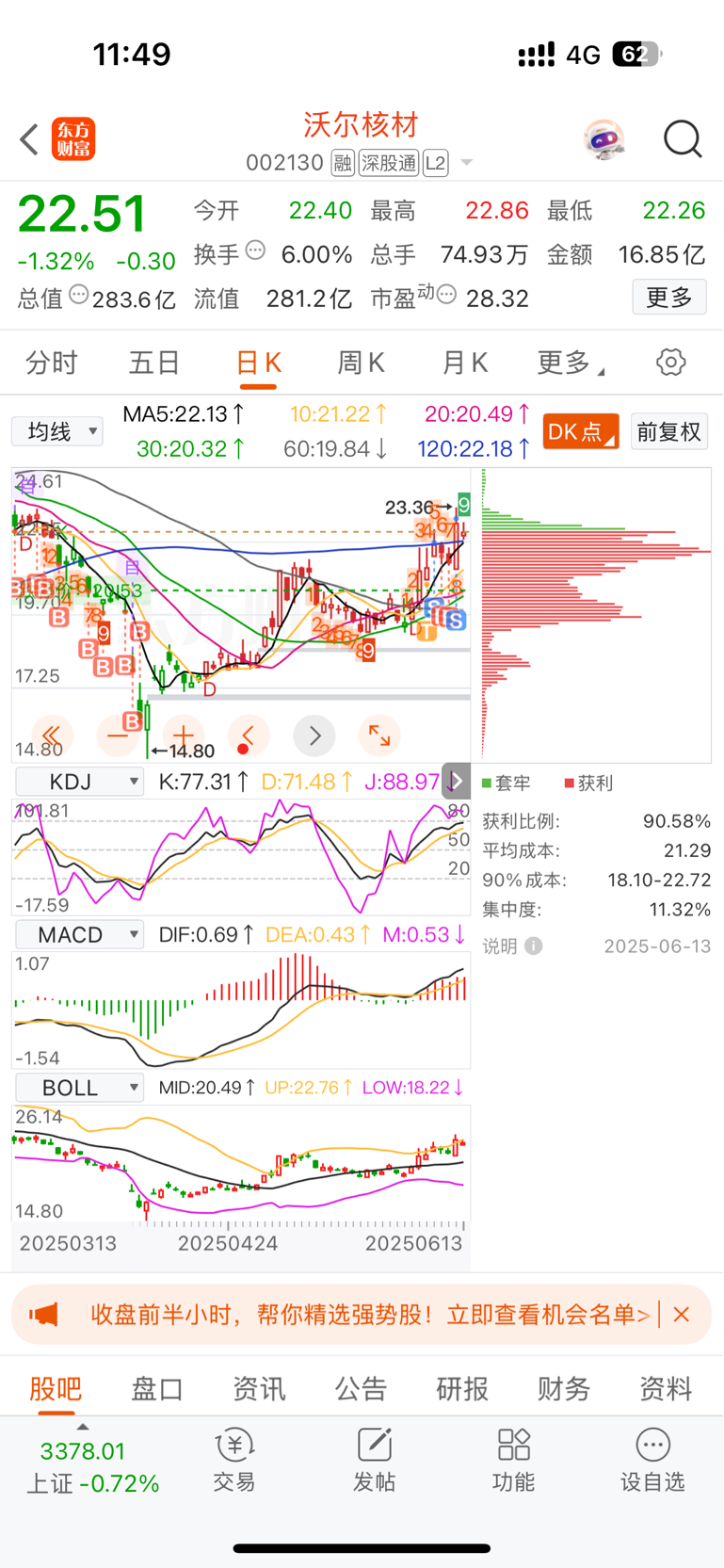Open the KDJ indicator dropdown
Image resolution: width=724 pixels, height=1568 pixels.
[79, 782]
